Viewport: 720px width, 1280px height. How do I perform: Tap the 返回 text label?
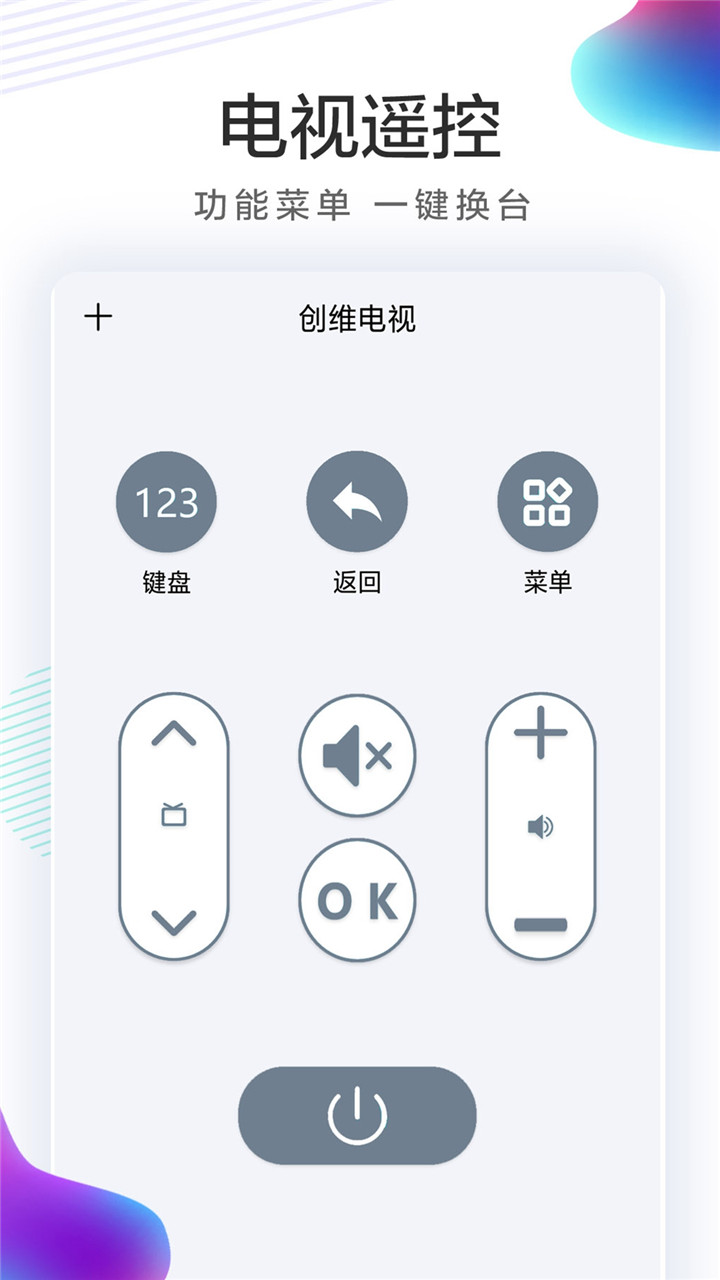358,580
